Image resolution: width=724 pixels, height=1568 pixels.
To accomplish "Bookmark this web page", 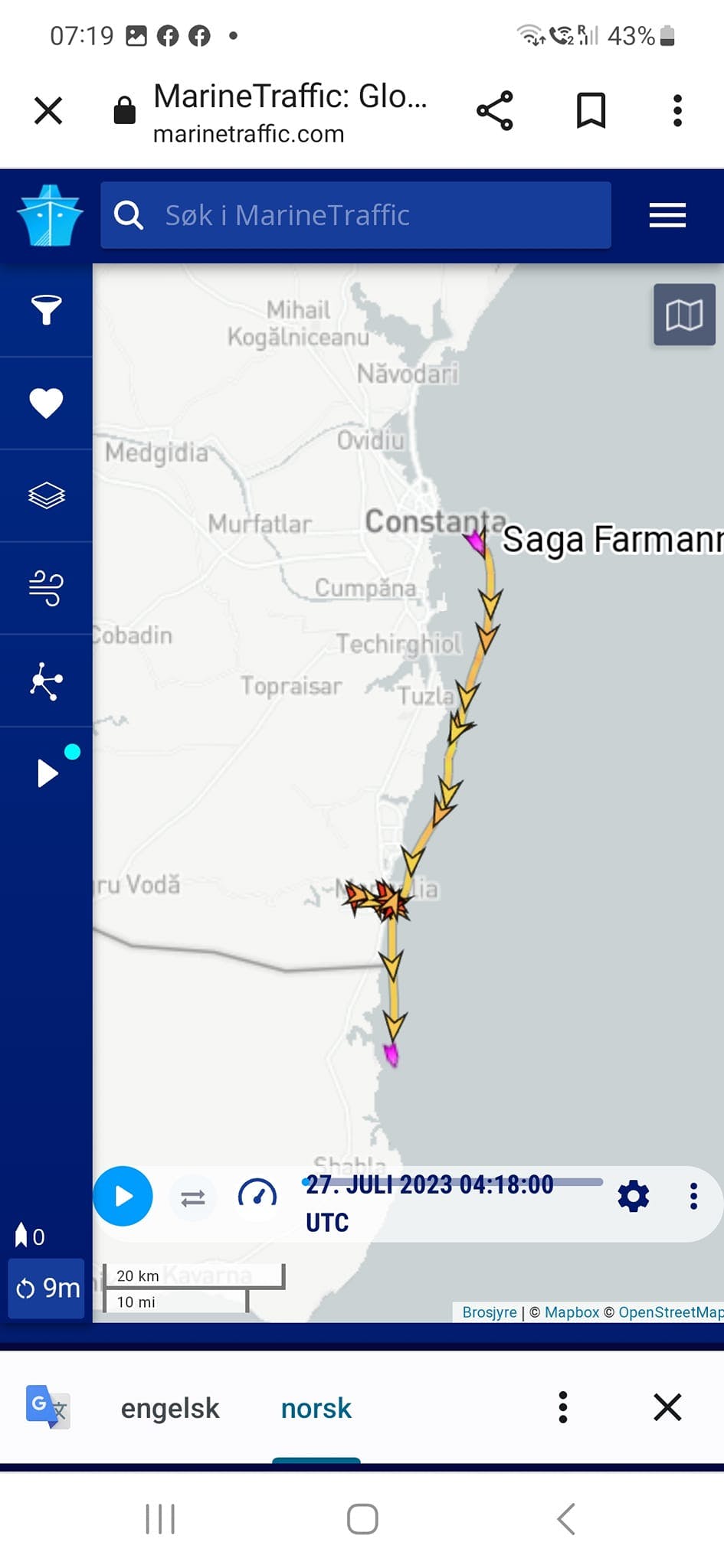I will [591, 111].
